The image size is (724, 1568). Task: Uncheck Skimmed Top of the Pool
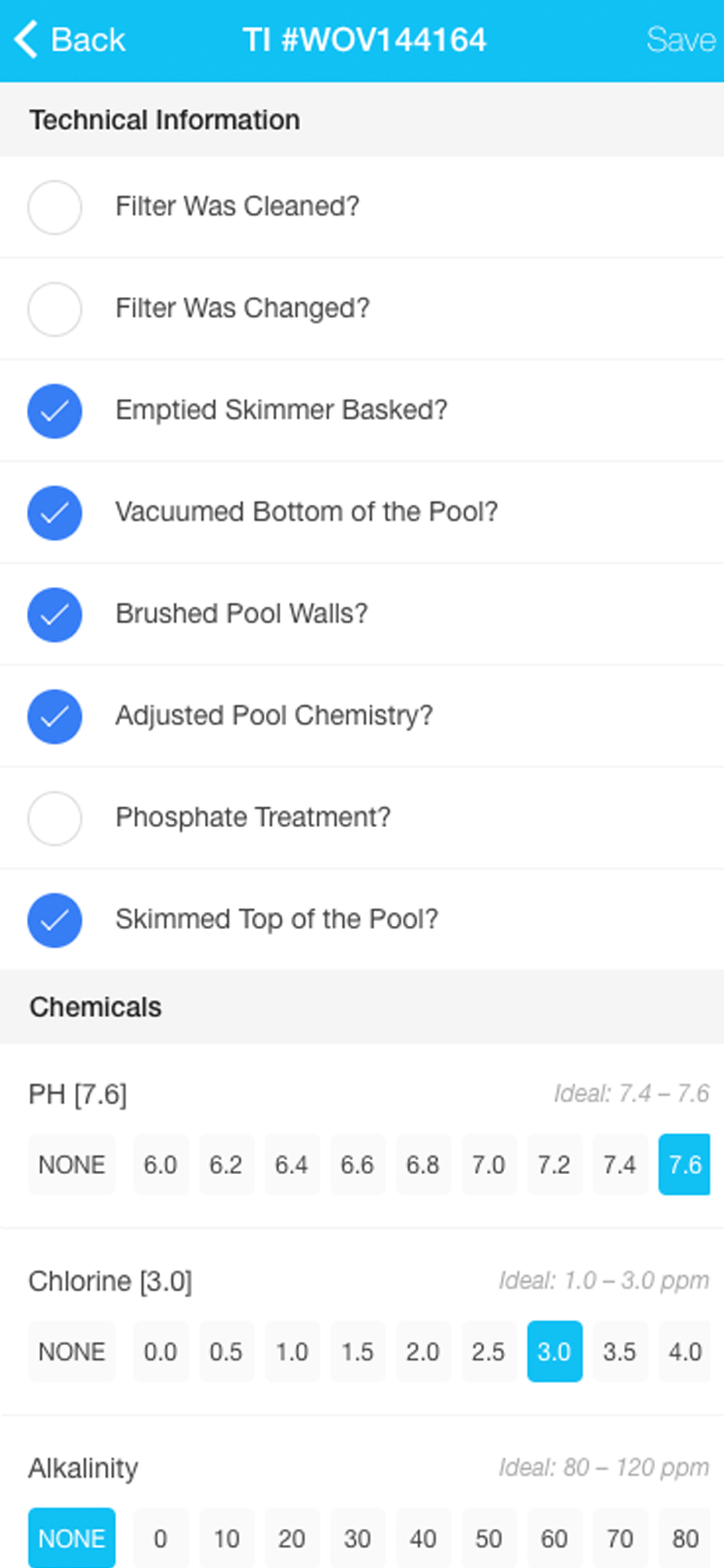tap(55, 921)
